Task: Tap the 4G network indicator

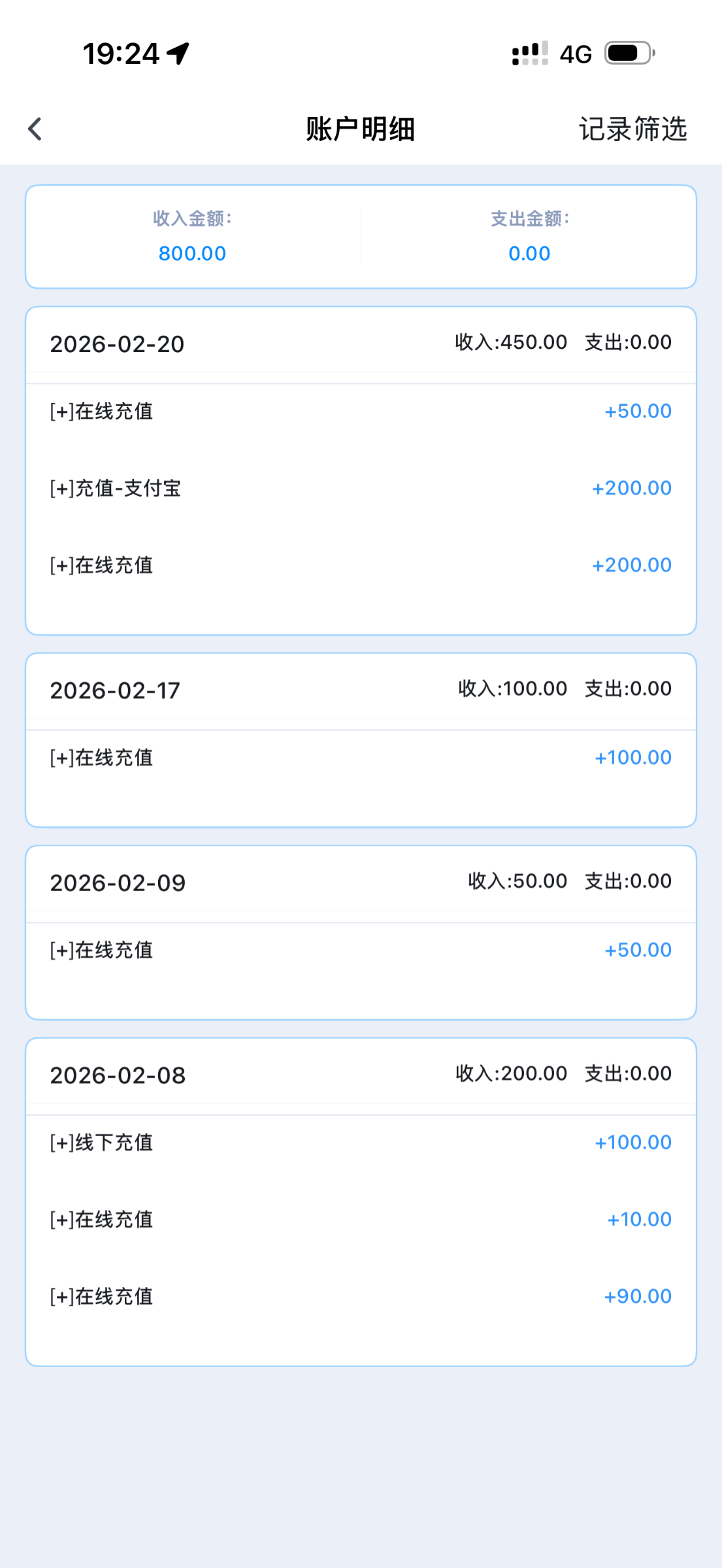Action: 574,54
